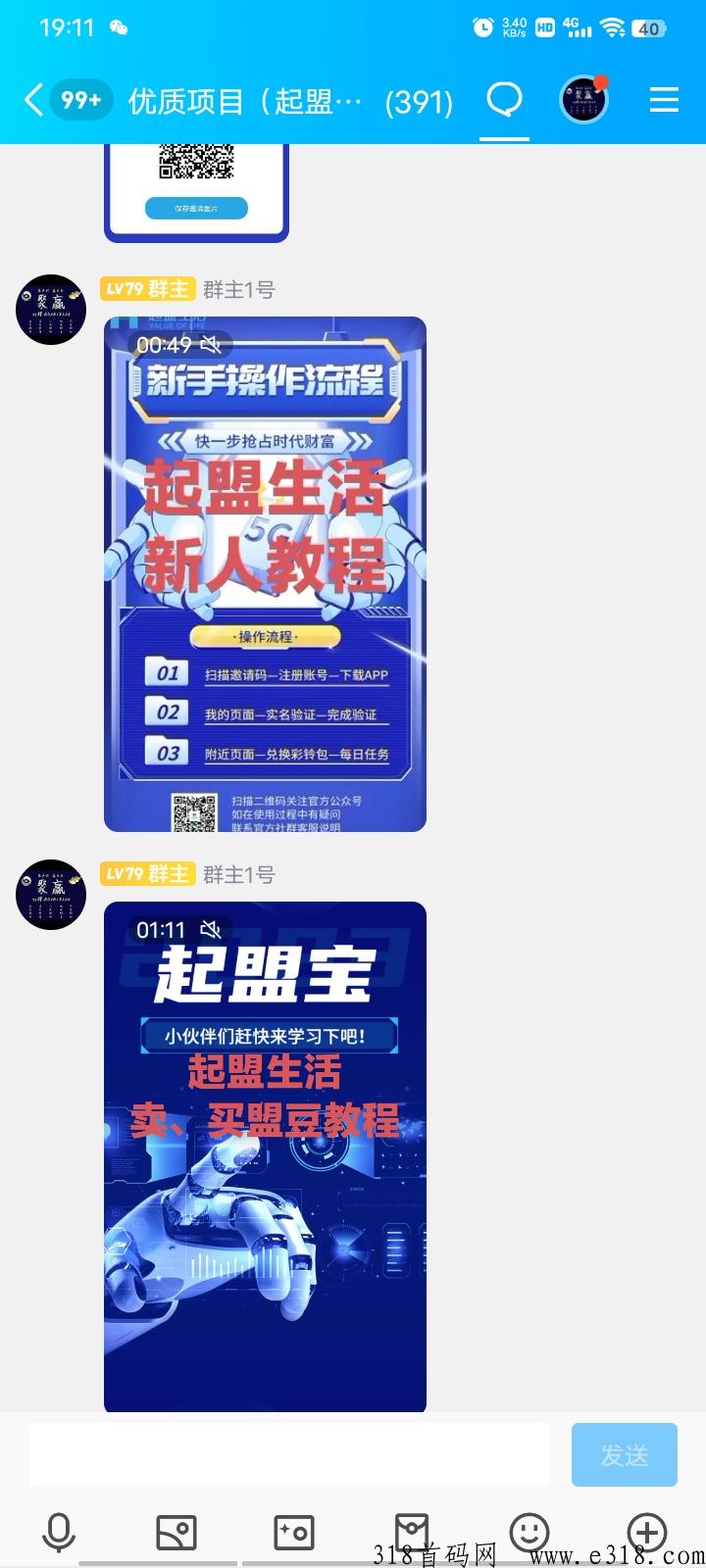Tap the 发送 send button
Image resolution: width=706 pixels, height=1568 pixels.
coord(625,1455)
